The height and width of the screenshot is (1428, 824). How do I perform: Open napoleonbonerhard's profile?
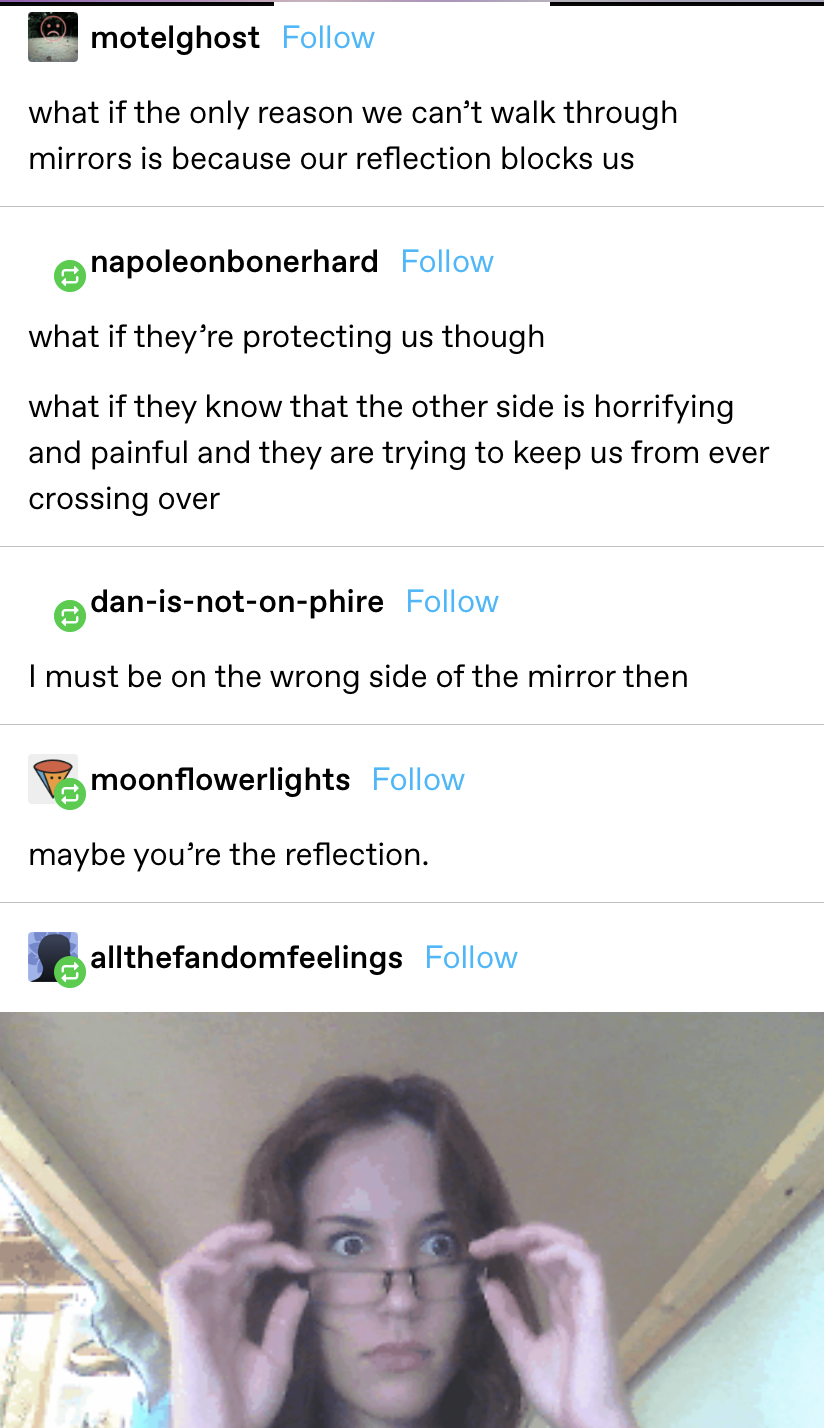tap(234, 262)
